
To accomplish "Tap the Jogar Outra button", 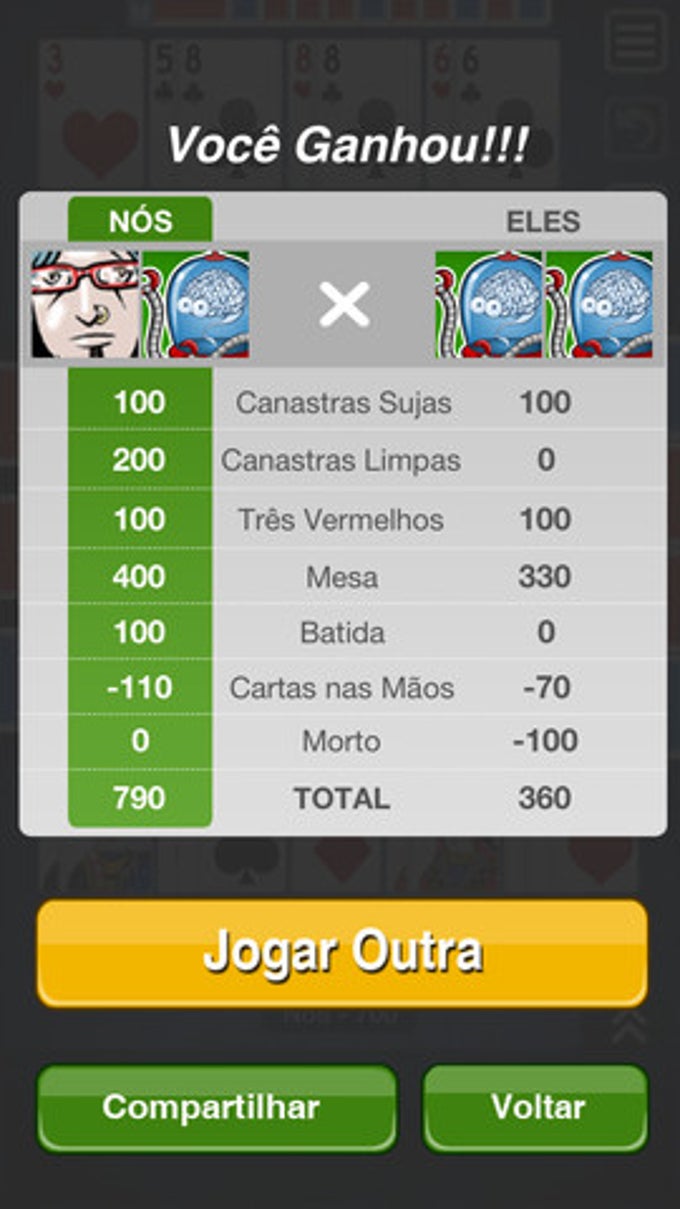I will click(x=342, y=953).
